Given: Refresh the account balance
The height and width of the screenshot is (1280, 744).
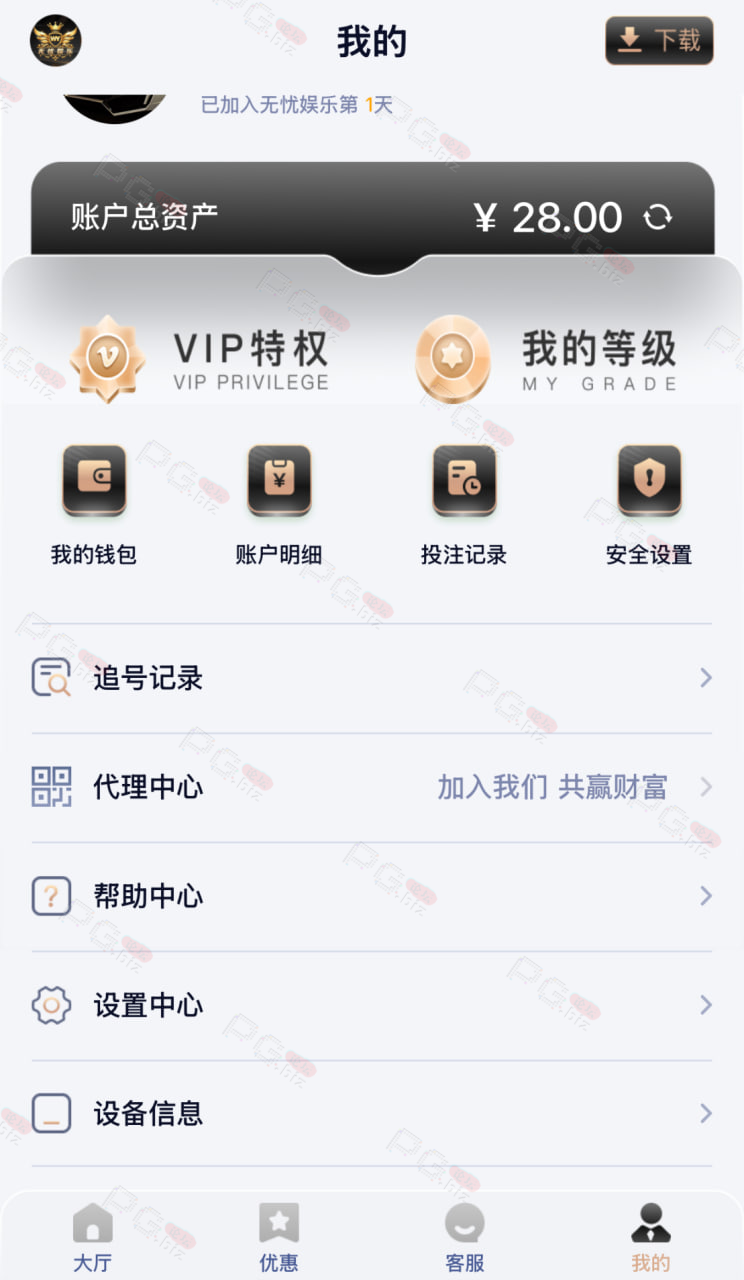Looking at the screenshot, I should (658, 217).
